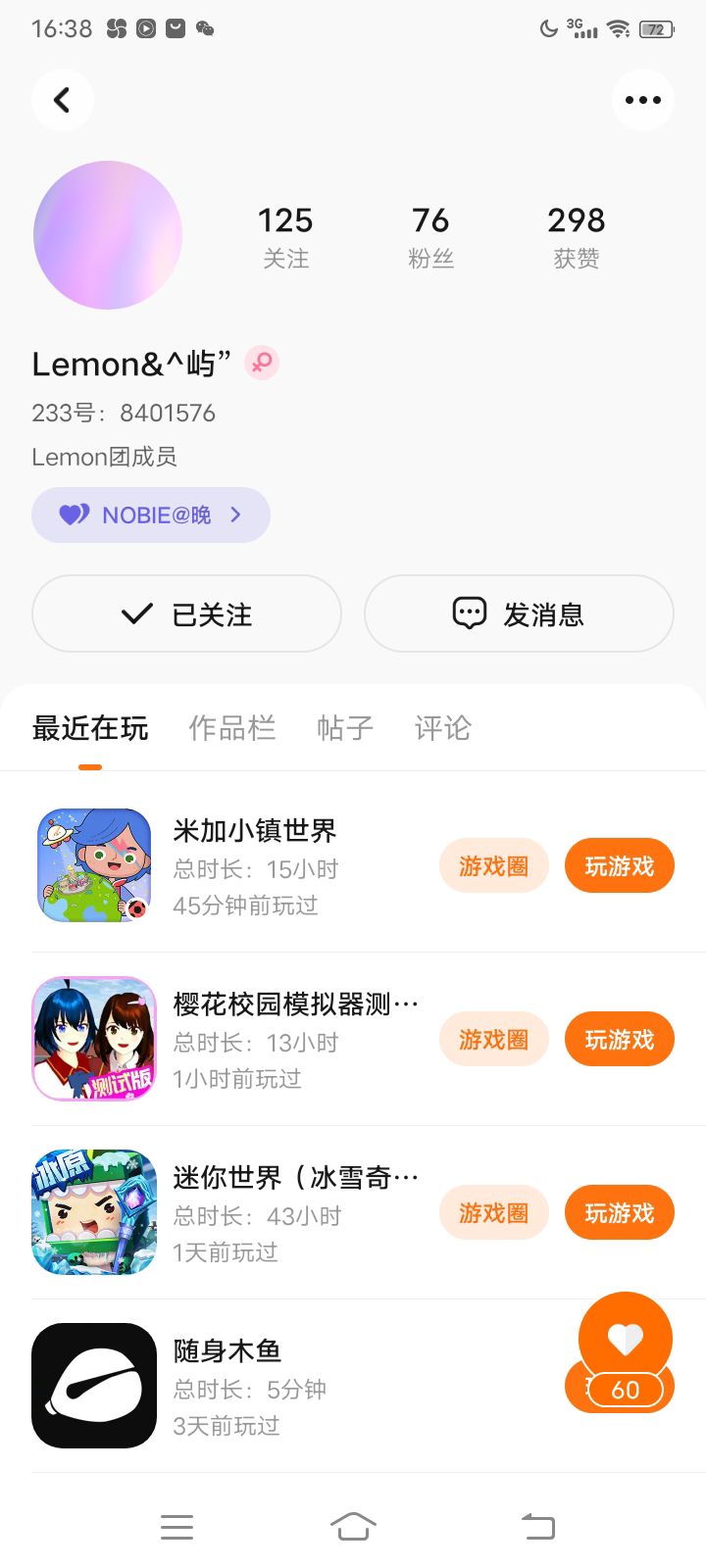Screen dimensions: 706x1568
Task: Open the NOBIE@晚 badge chip
Action: click(151, 514)
